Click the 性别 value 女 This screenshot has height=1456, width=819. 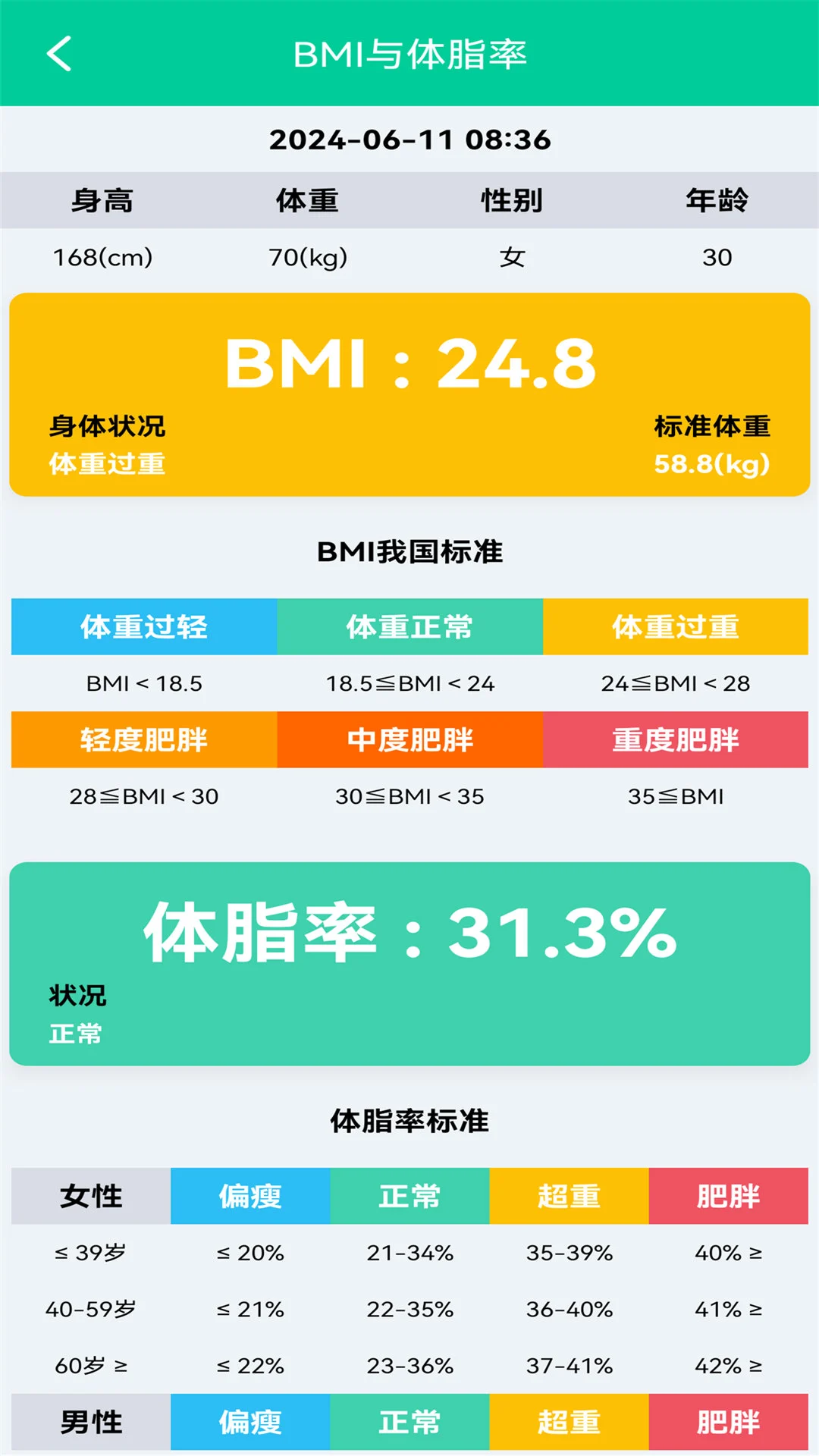coord(512,256)
